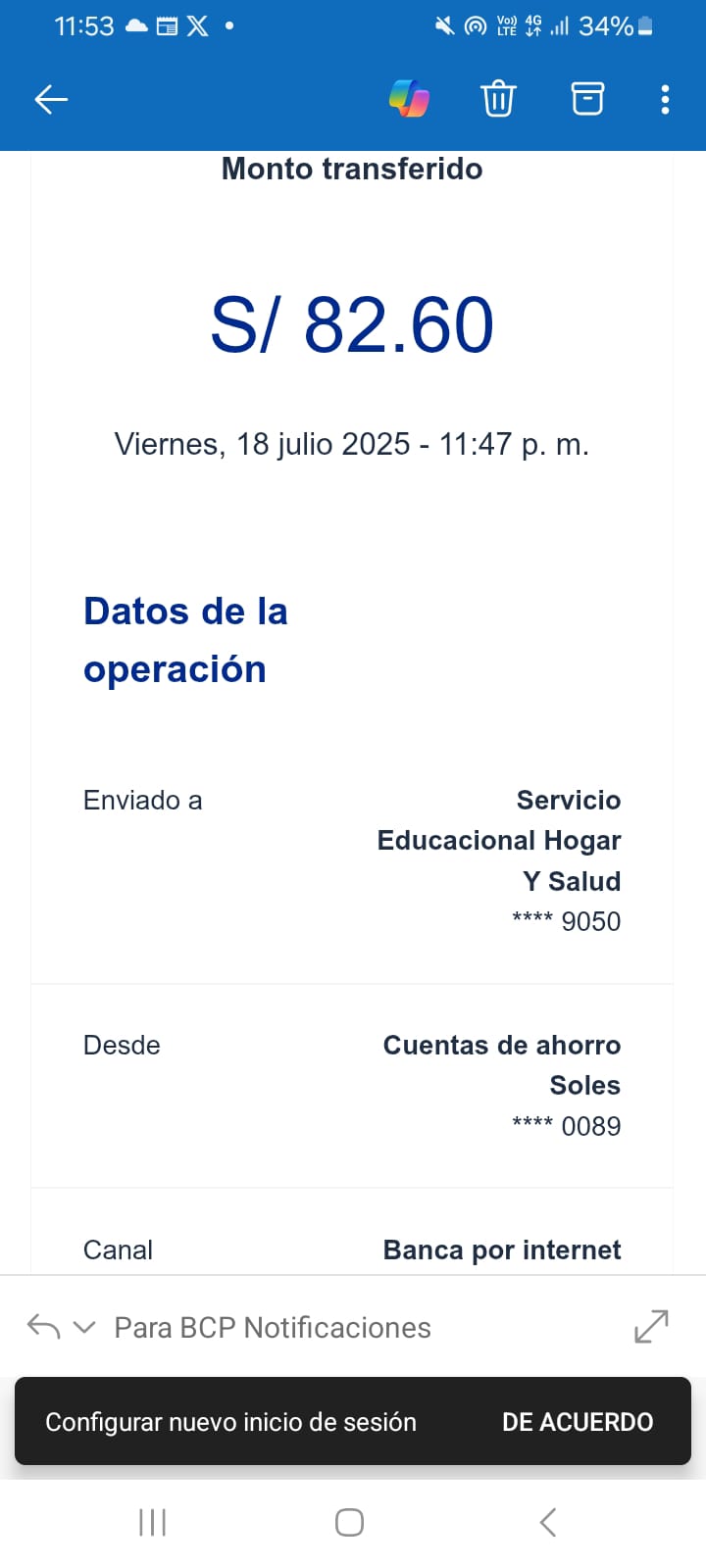Viewport: 706px width, 1568px height.
Task: Expand the reply options dropdown arrow
Action: tap(85, 1327)
